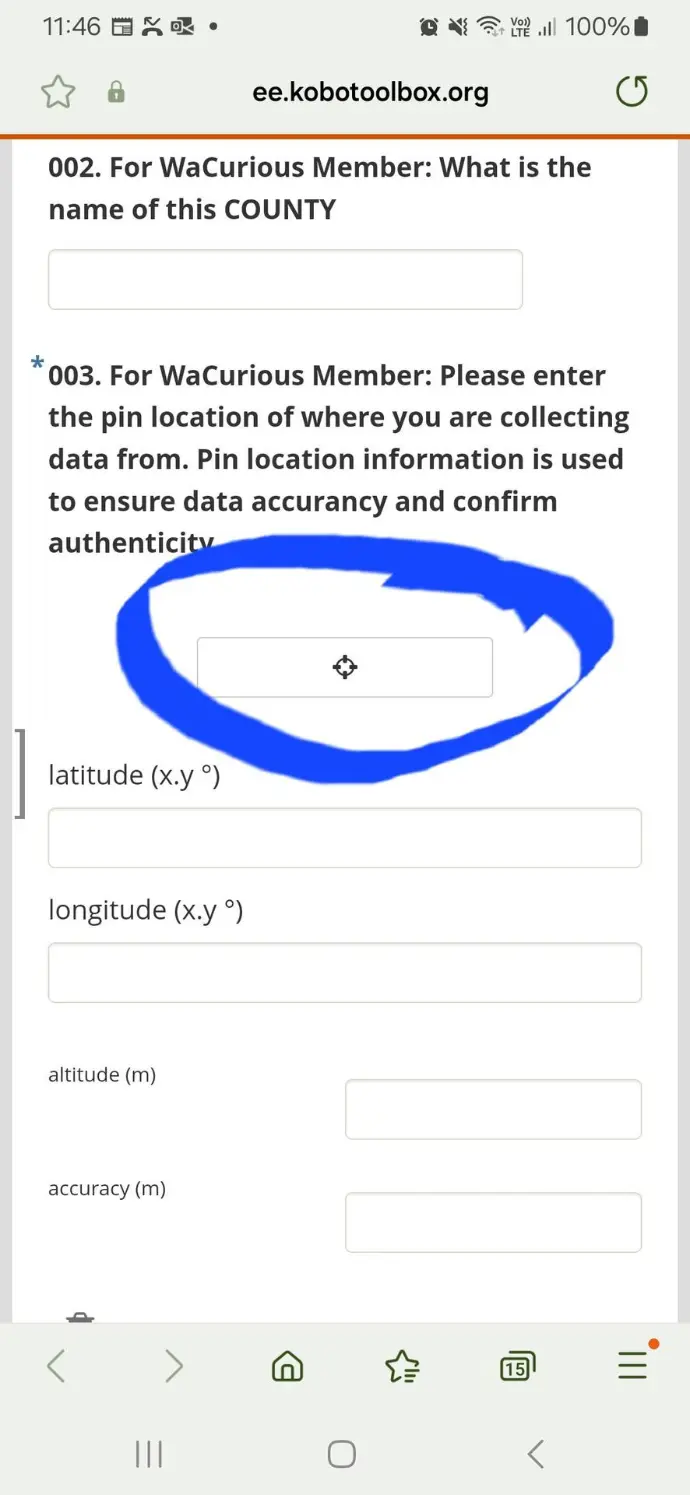Go to the system home screen
This screenshot has width=690, height=1495.
click(342, 1454)
